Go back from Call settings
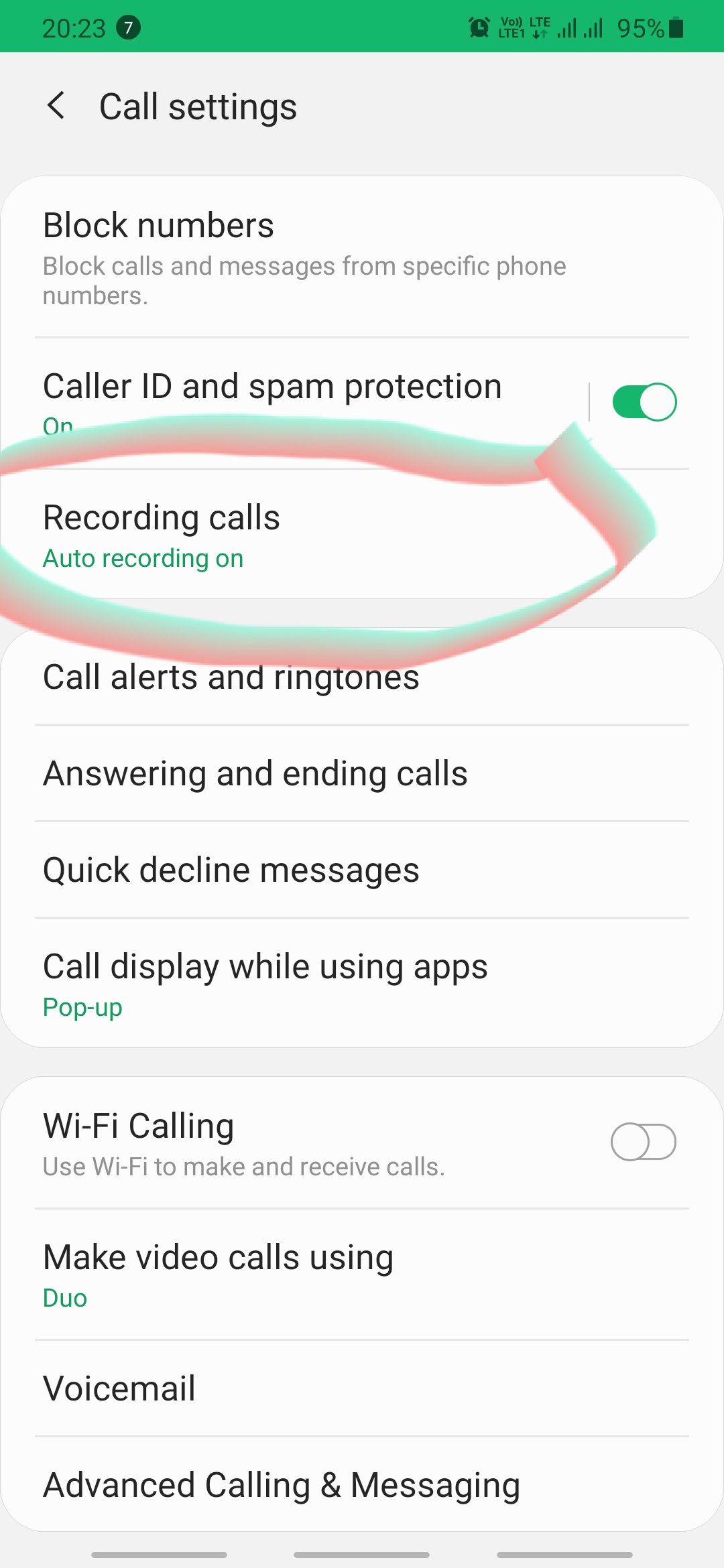Image resolution: width=724 pixels, height=1568 pixels. pyautogui.click(x=57, y=106)
